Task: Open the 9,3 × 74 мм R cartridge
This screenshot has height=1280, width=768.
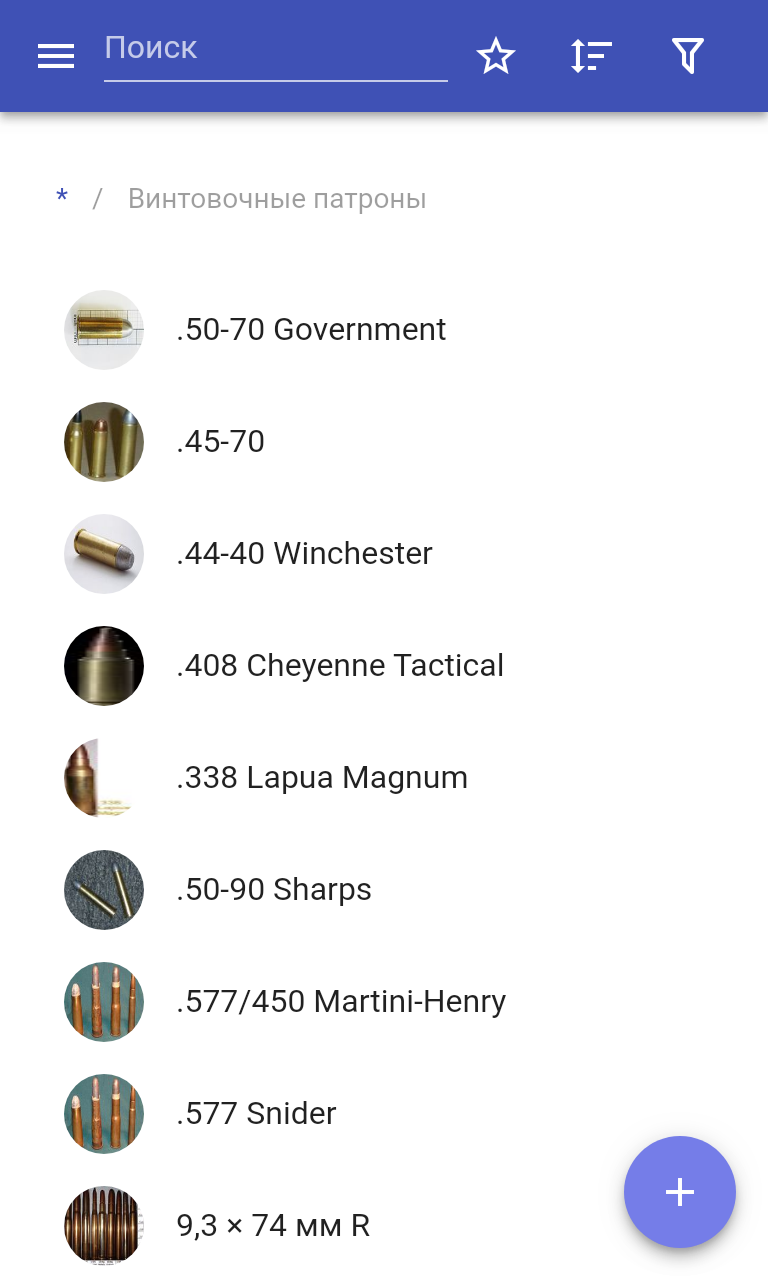Action: tap(273, 1226)
